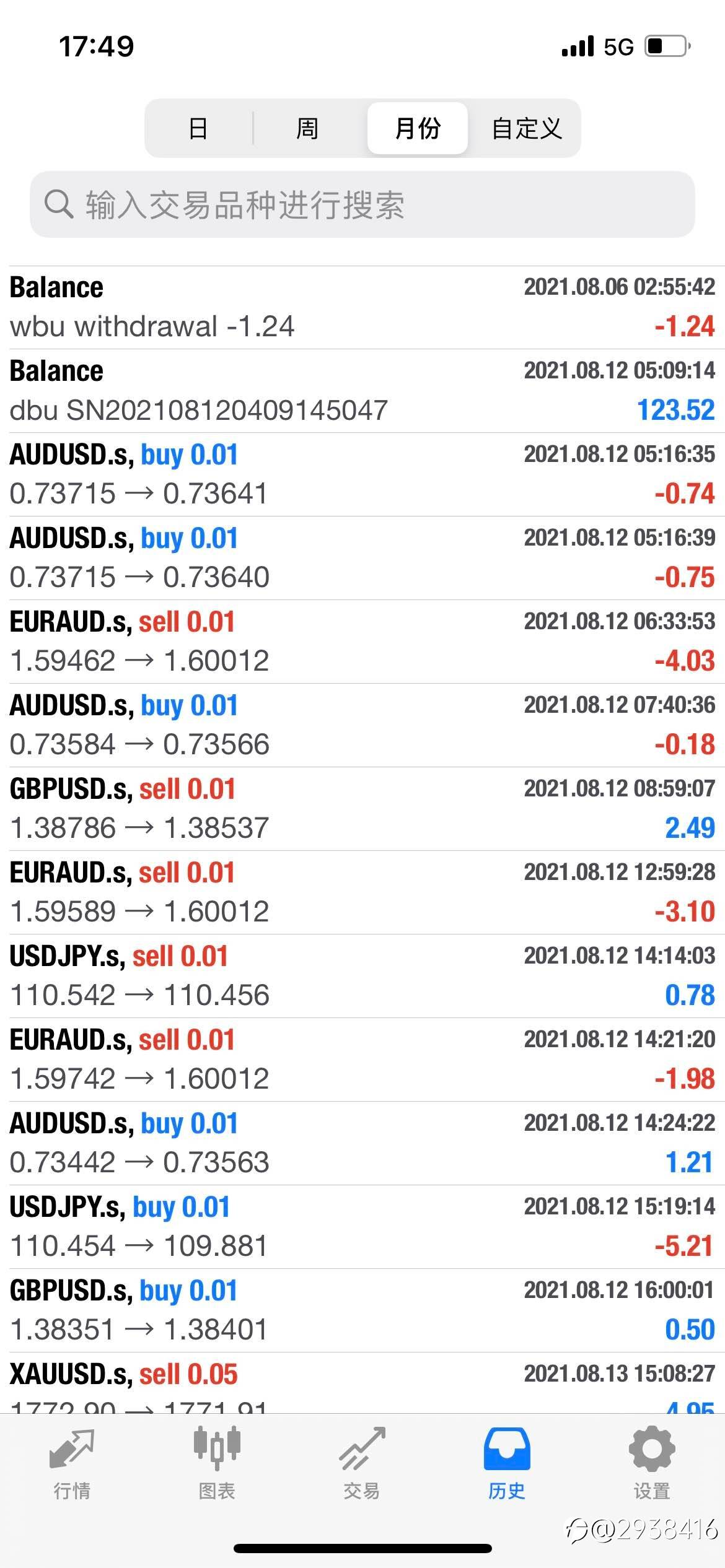Viewport: 725px width, 1568px height.
Task: Open the dbu deposit 123.52 balance entry
Action: [362, 391]
